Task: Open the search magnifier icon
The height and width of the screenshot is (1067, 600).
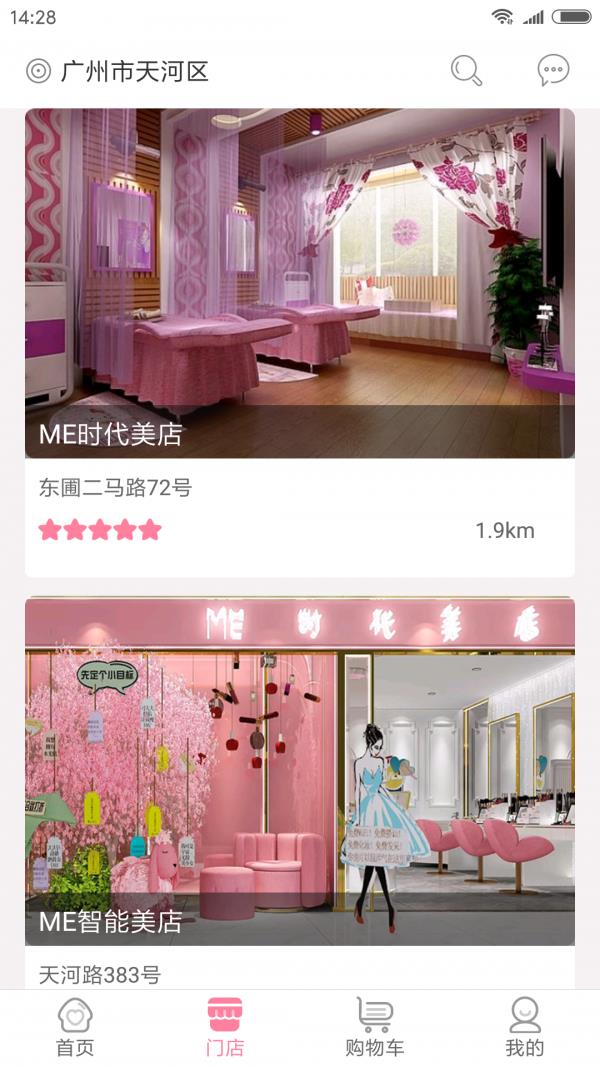Action: coord(466,70)
